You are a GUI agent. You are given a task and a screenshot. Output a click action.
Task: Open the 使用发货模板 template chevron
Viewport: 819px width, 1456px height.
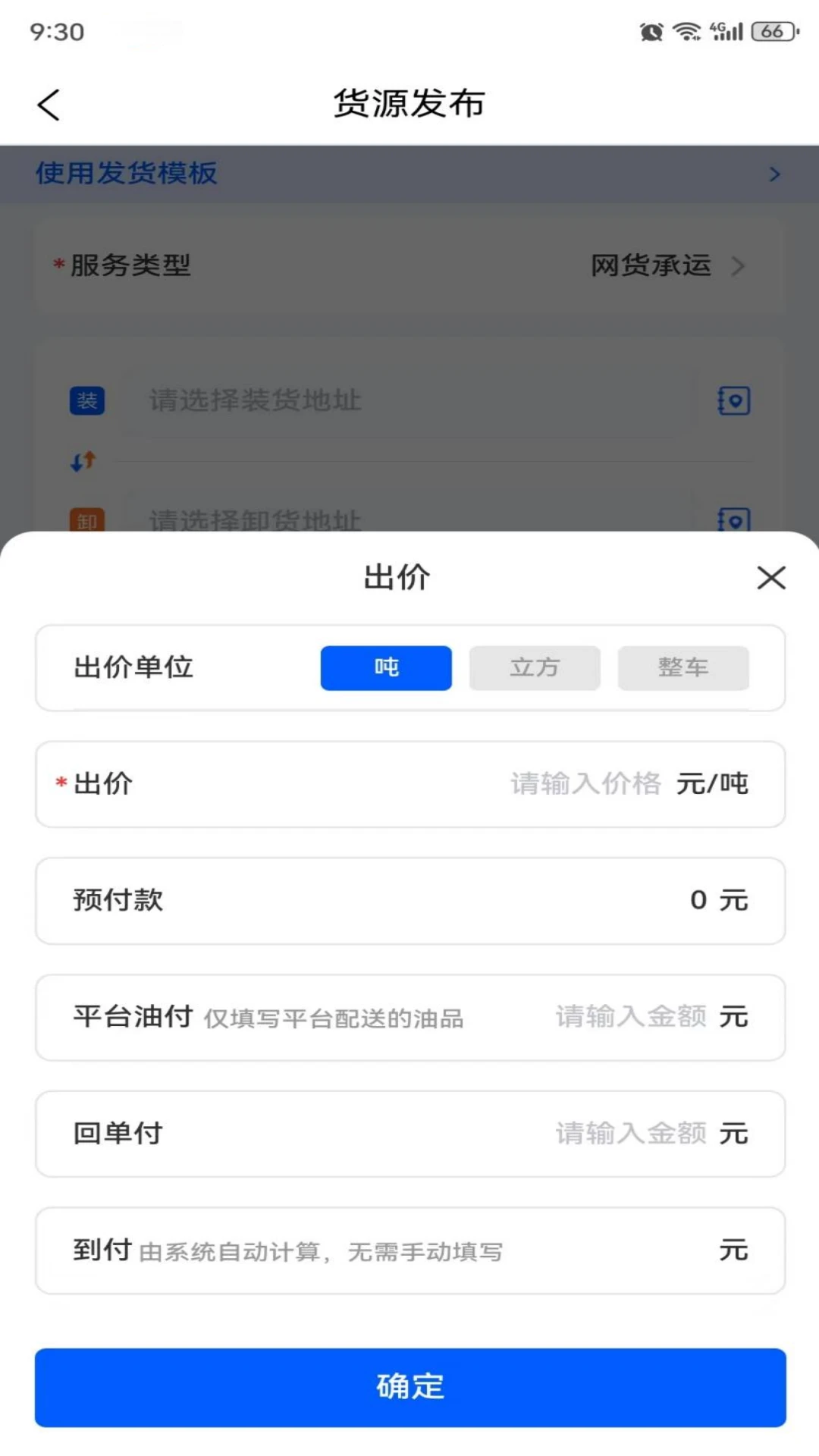775,174
